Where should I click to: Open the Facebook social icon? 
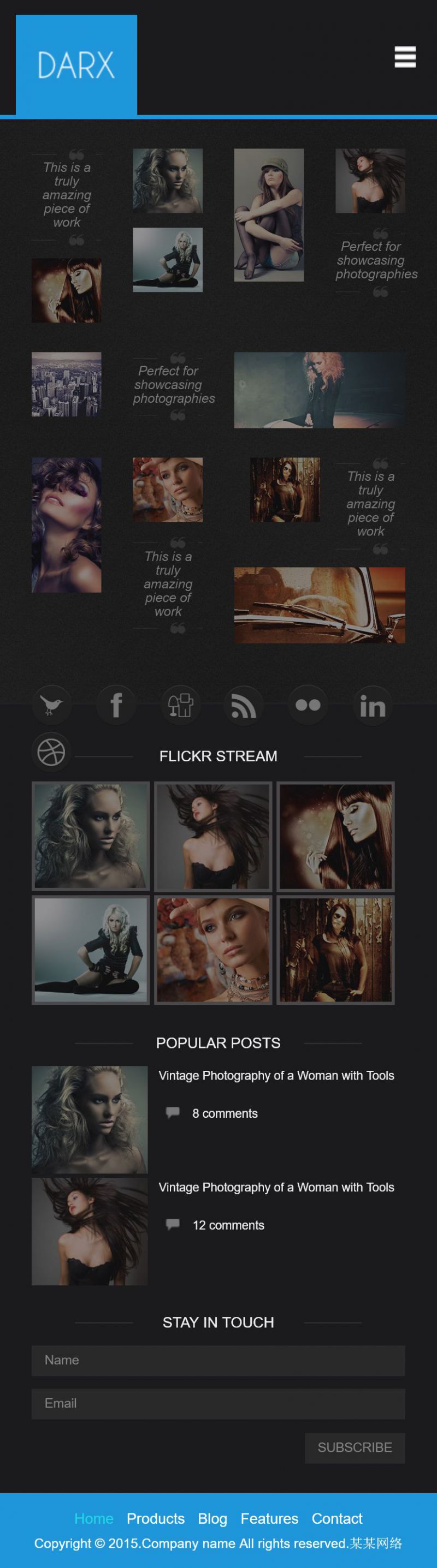click(116, 705)
